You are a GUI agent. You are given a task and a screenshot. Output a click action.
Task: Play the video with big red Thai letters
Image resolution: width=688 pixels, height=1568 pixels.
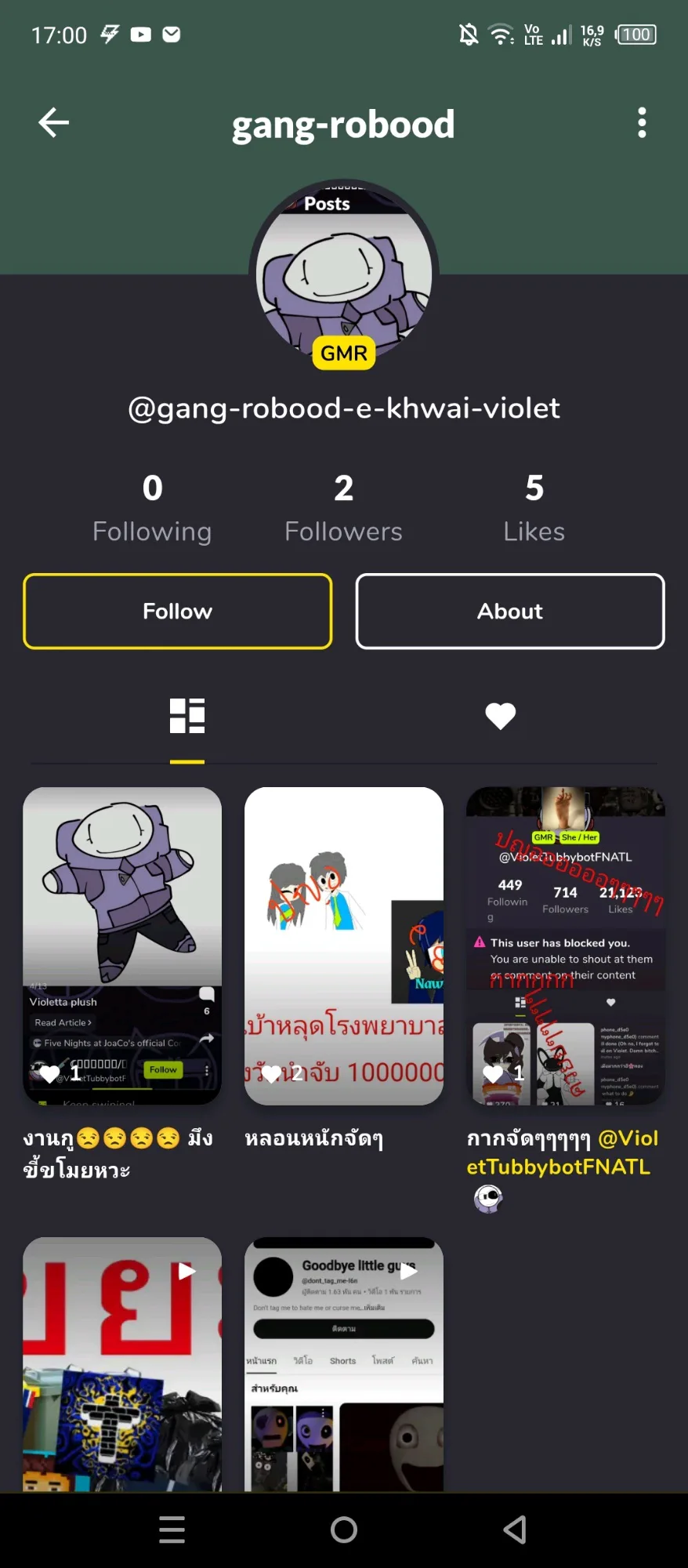tap(122, 1364)
